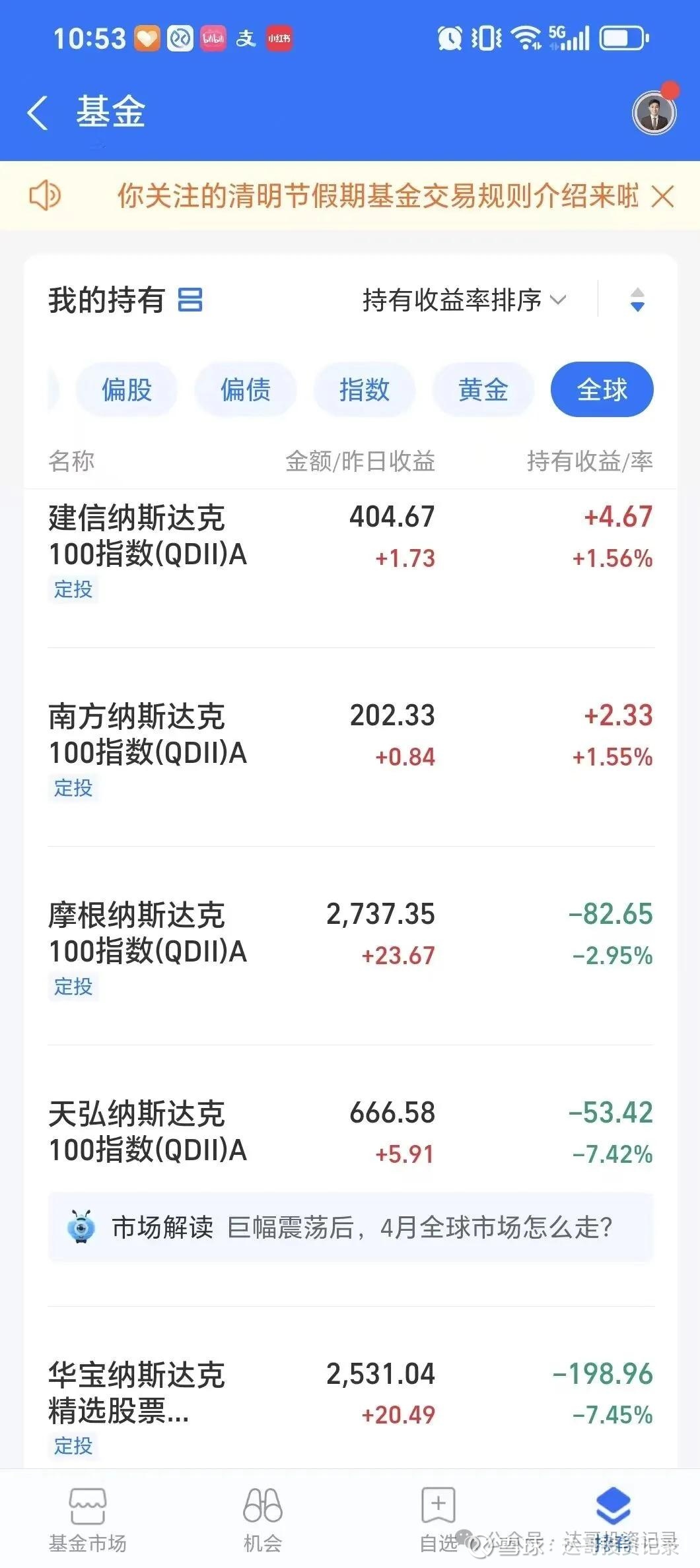View 天弘纳斯达克100指数(QDII)A details

[x=148, y=1132]
